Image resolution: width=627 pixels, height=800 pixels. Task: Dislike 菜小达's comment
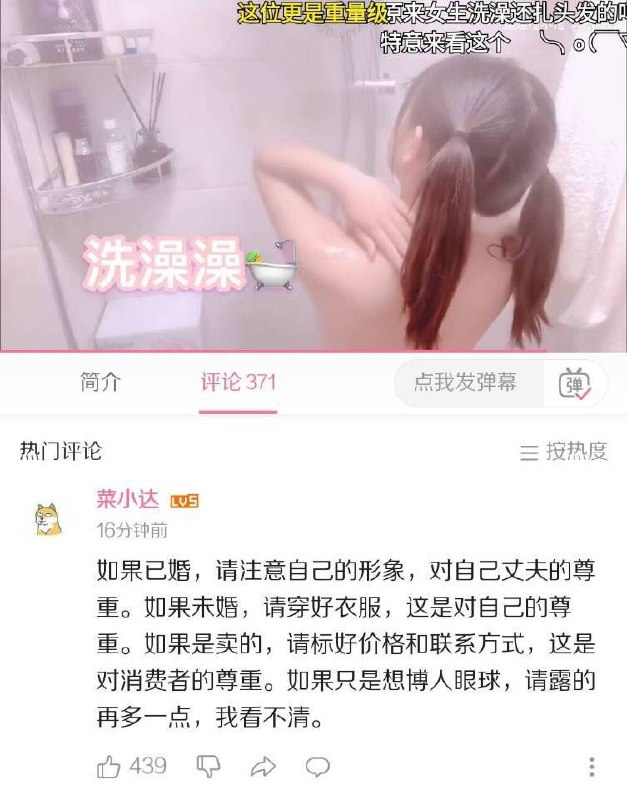coord(208,767)
